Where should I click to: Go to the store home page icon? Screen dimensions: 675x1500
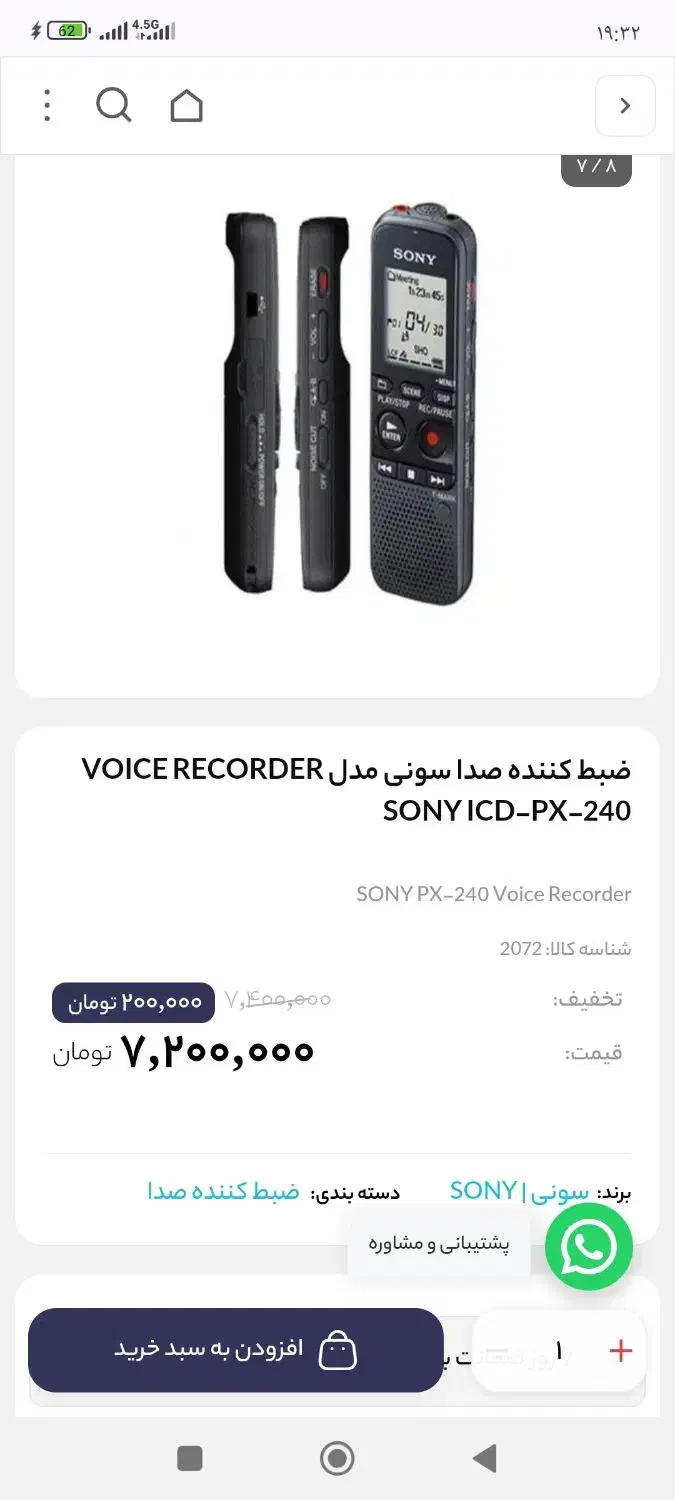[186, 106]
